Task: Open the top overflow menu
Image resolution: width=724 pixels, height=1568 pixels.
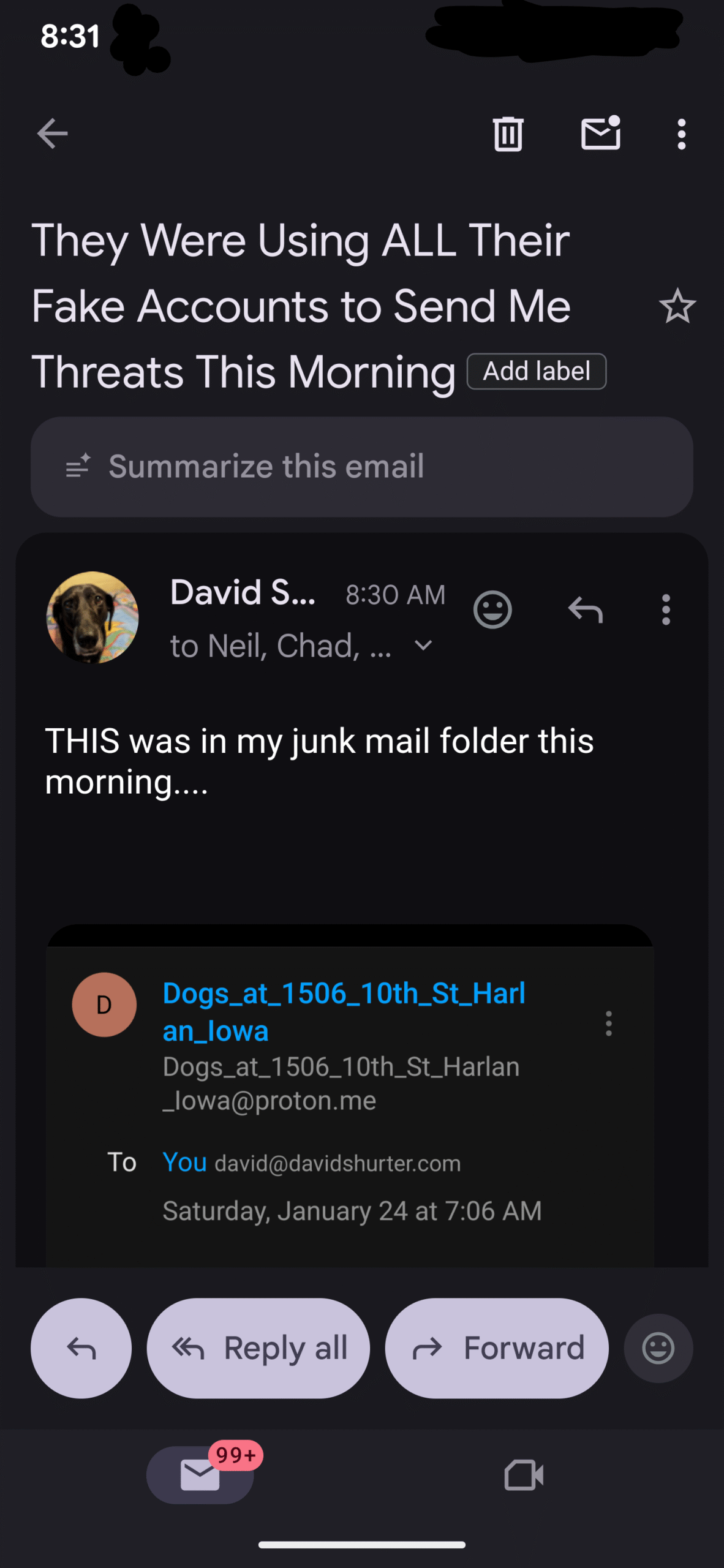Action: point(681,134)
